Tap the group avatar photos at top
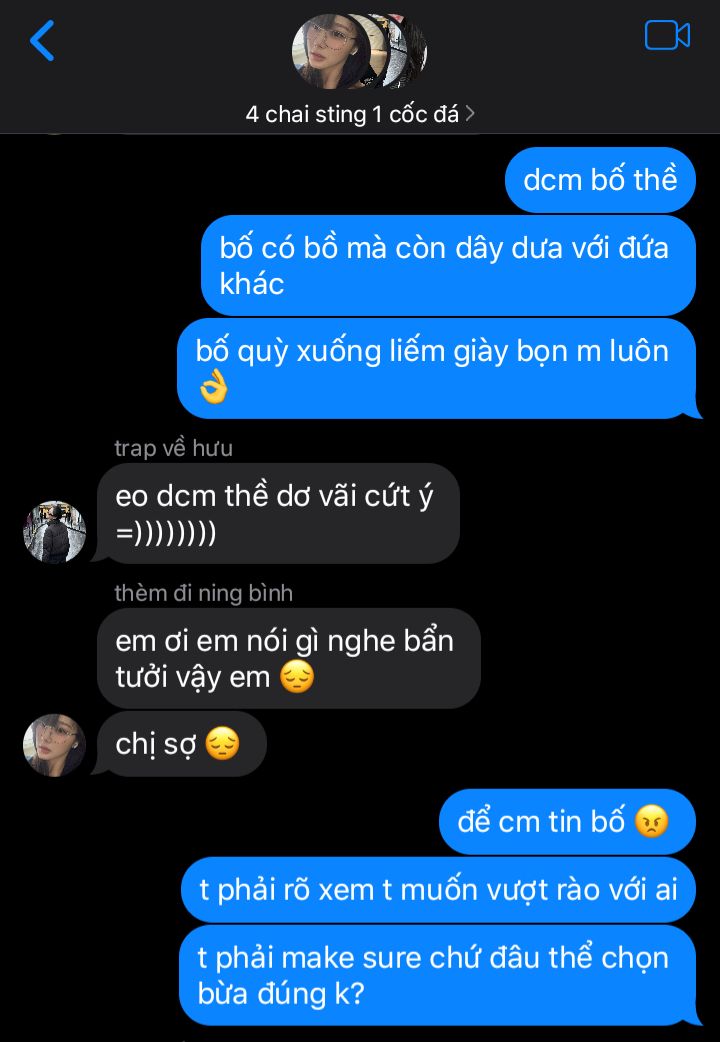Image resolution: width=720 pixels, height=1042 pixels. coord(358,52)
